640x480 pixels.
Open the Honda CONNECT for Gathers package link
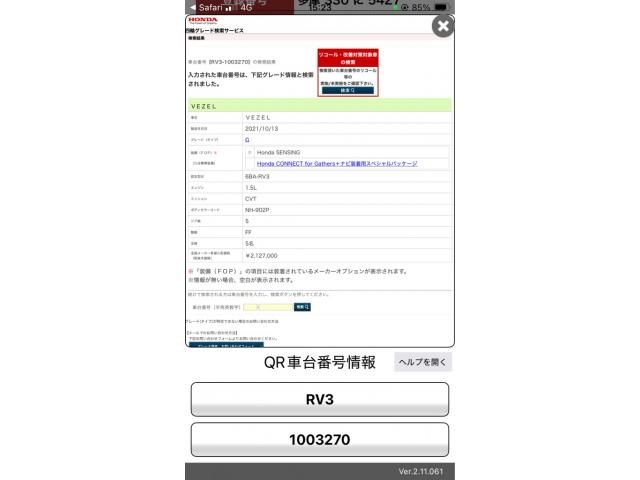(x=336, y=163)
